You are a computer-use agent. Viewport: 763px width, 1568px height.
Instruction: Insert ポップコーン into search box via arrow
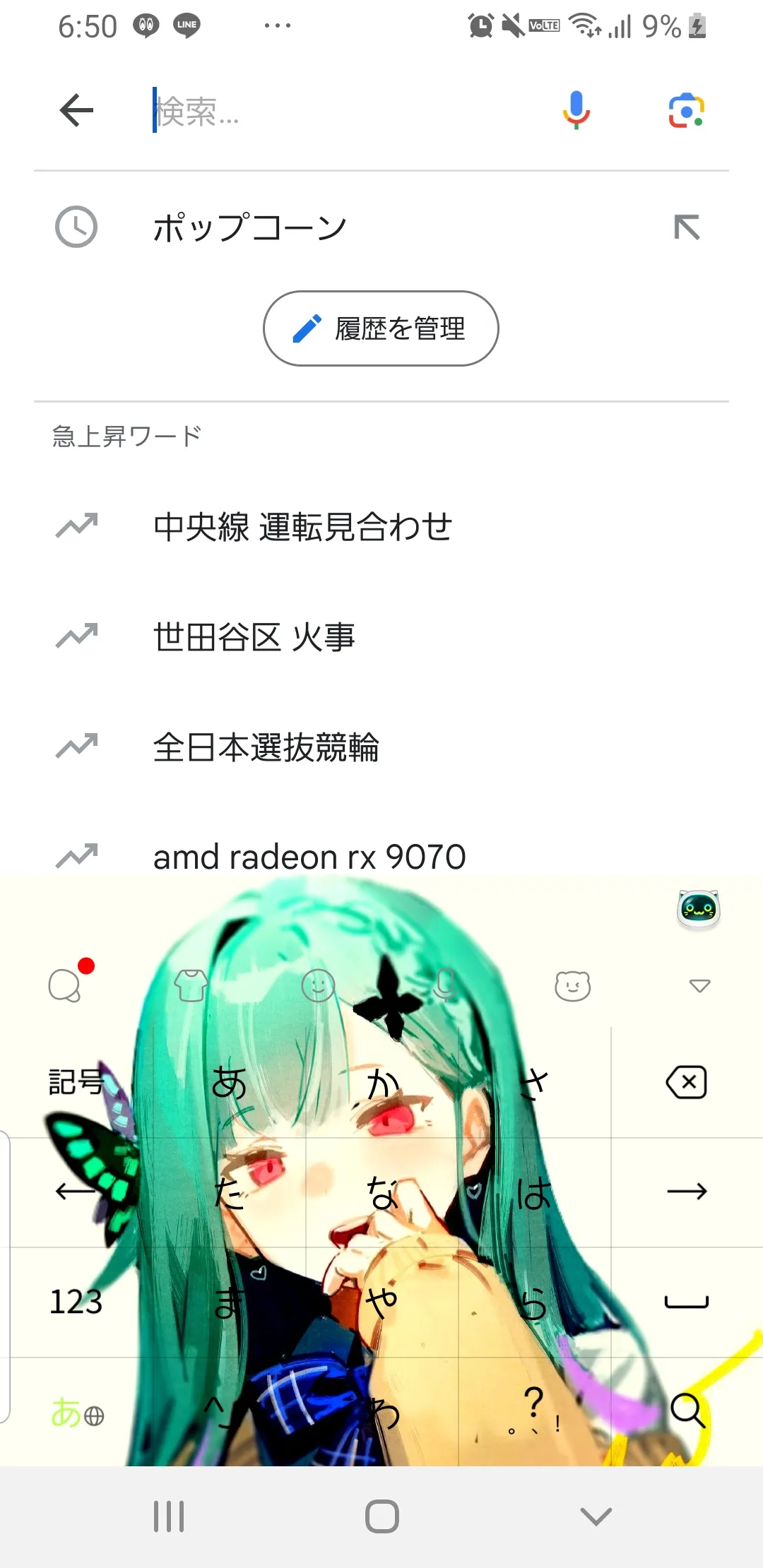pos(687,227)
